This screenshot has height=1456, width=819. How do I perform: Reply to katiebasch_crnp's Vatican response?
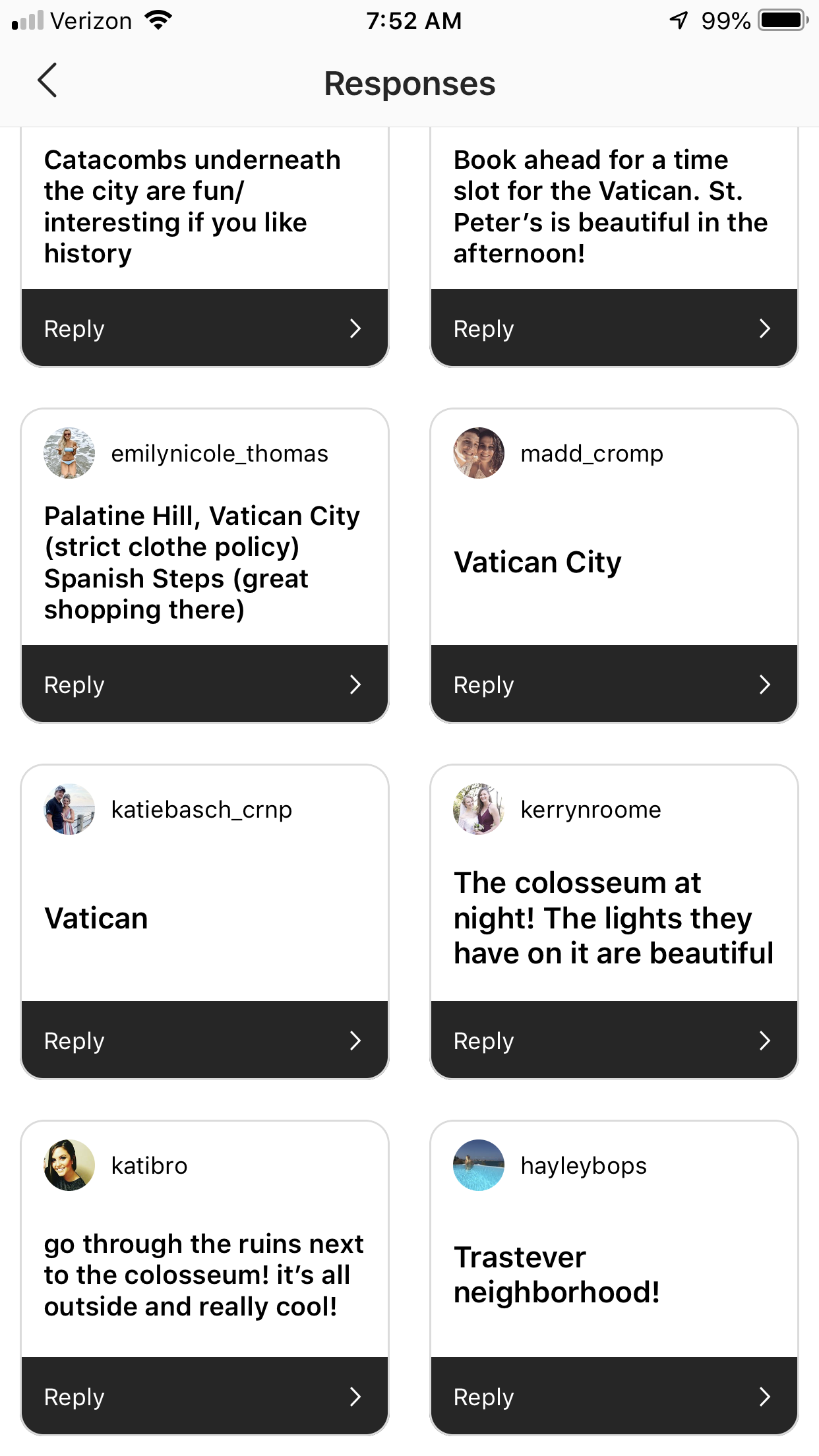pyautogui.click(x=204, y=1041)
